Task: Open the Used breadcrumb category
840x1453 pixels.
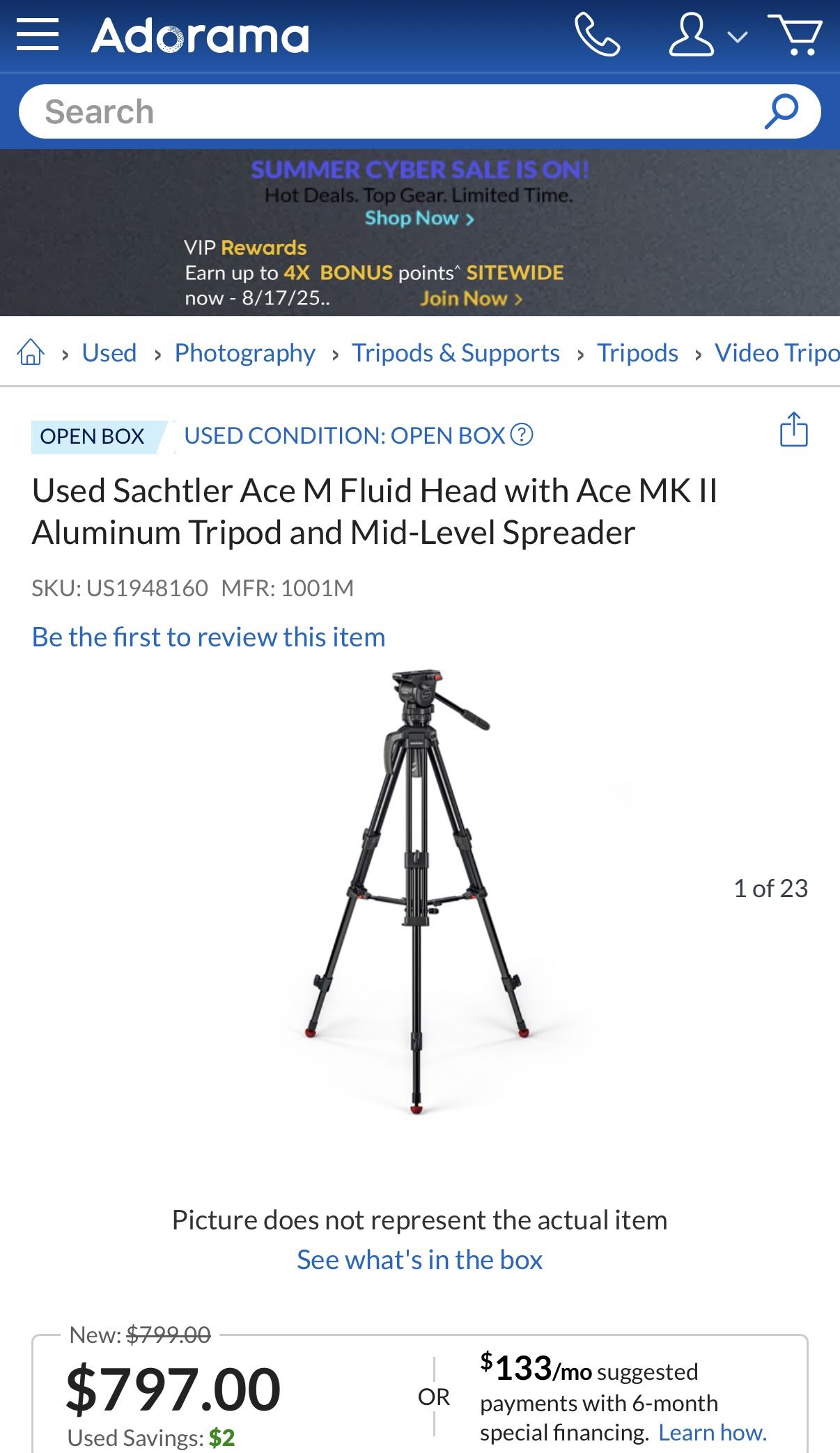Action: pyautogui.click(x=109, y=353)
